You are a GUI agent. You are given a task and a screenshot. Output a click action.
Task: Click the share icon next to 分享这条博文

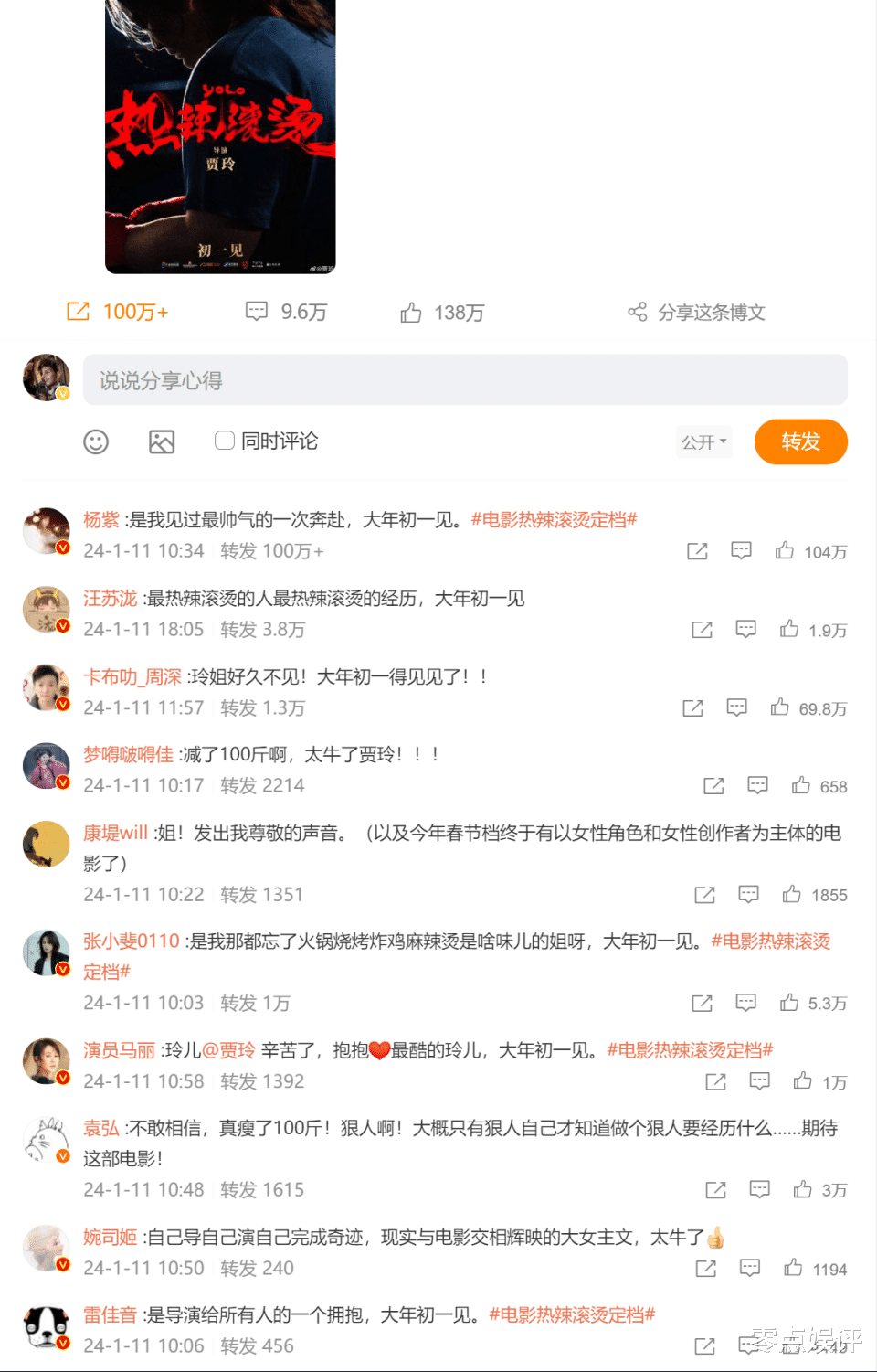(x=637, y=311)
